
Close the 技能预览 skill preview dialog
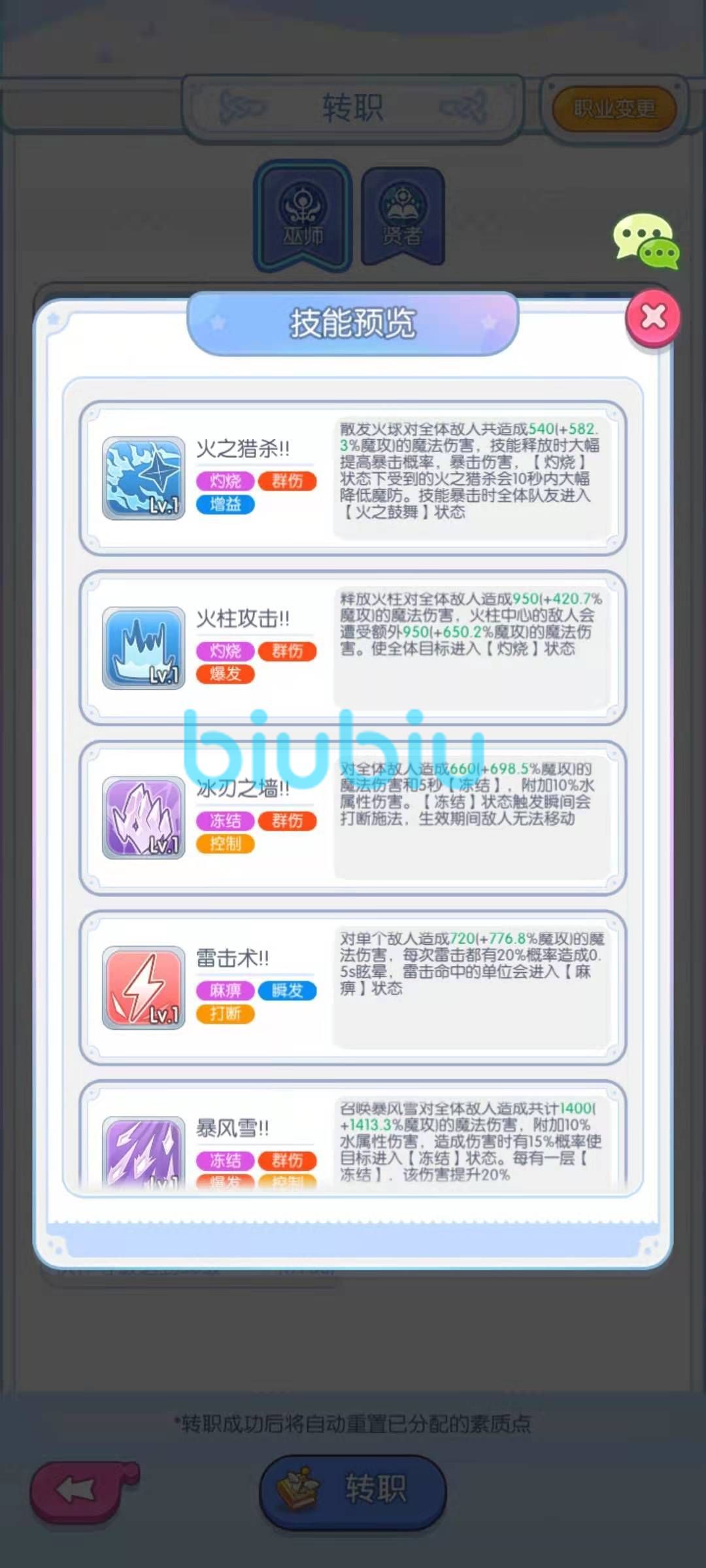point(652,318)
